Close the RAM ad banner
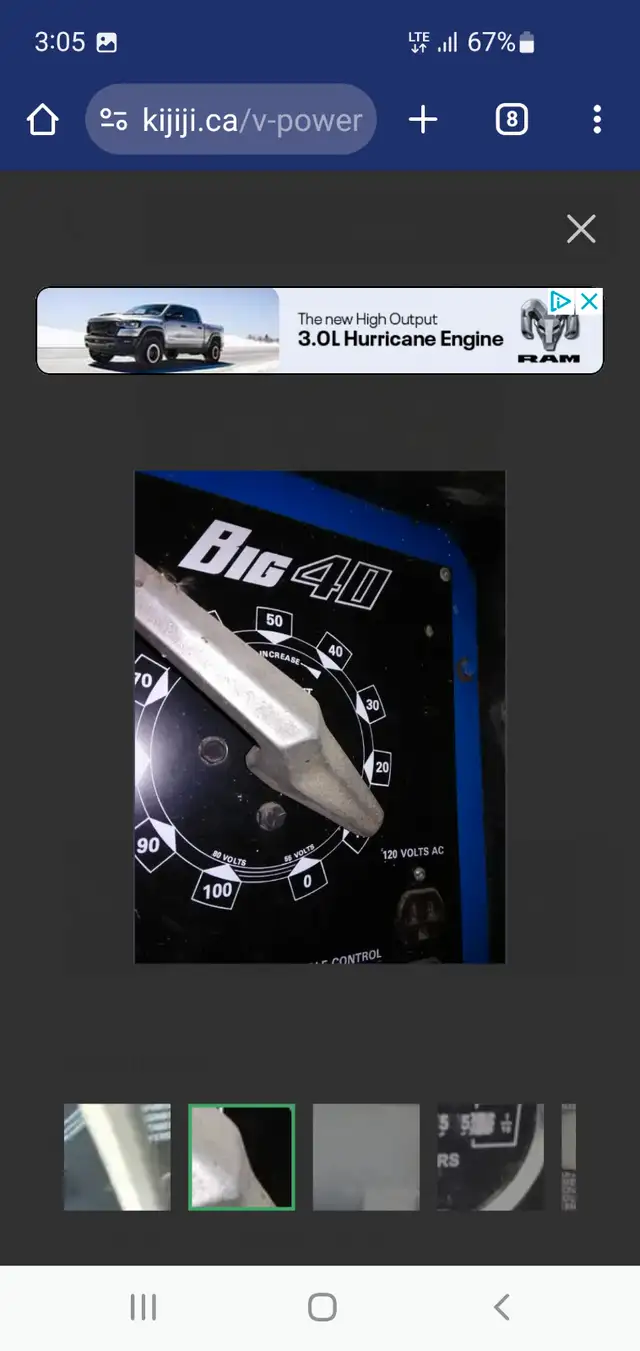640x1351 pixels. tap(590, 301)
